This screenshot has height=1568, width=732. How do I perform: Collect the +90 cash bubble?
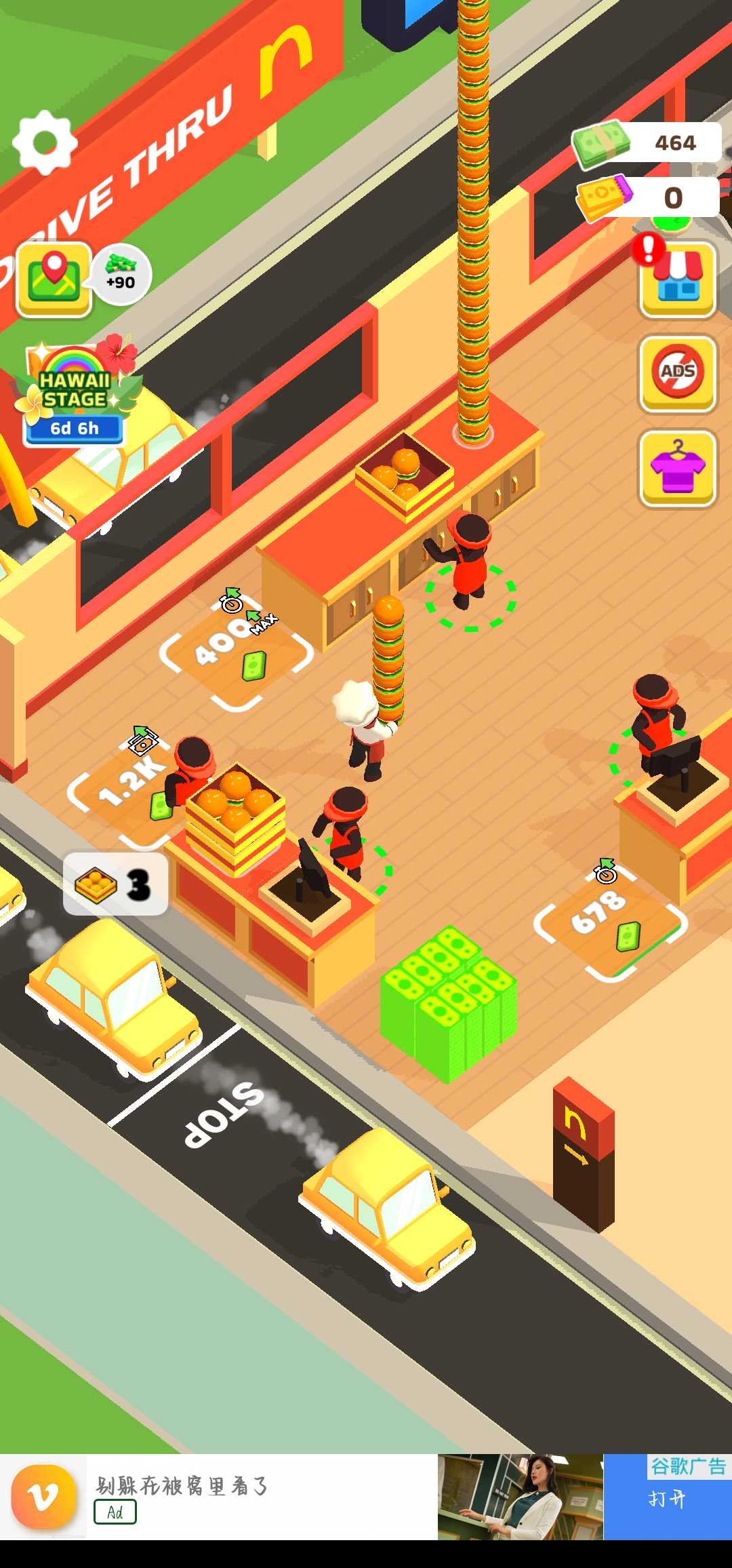pos(121,274)
